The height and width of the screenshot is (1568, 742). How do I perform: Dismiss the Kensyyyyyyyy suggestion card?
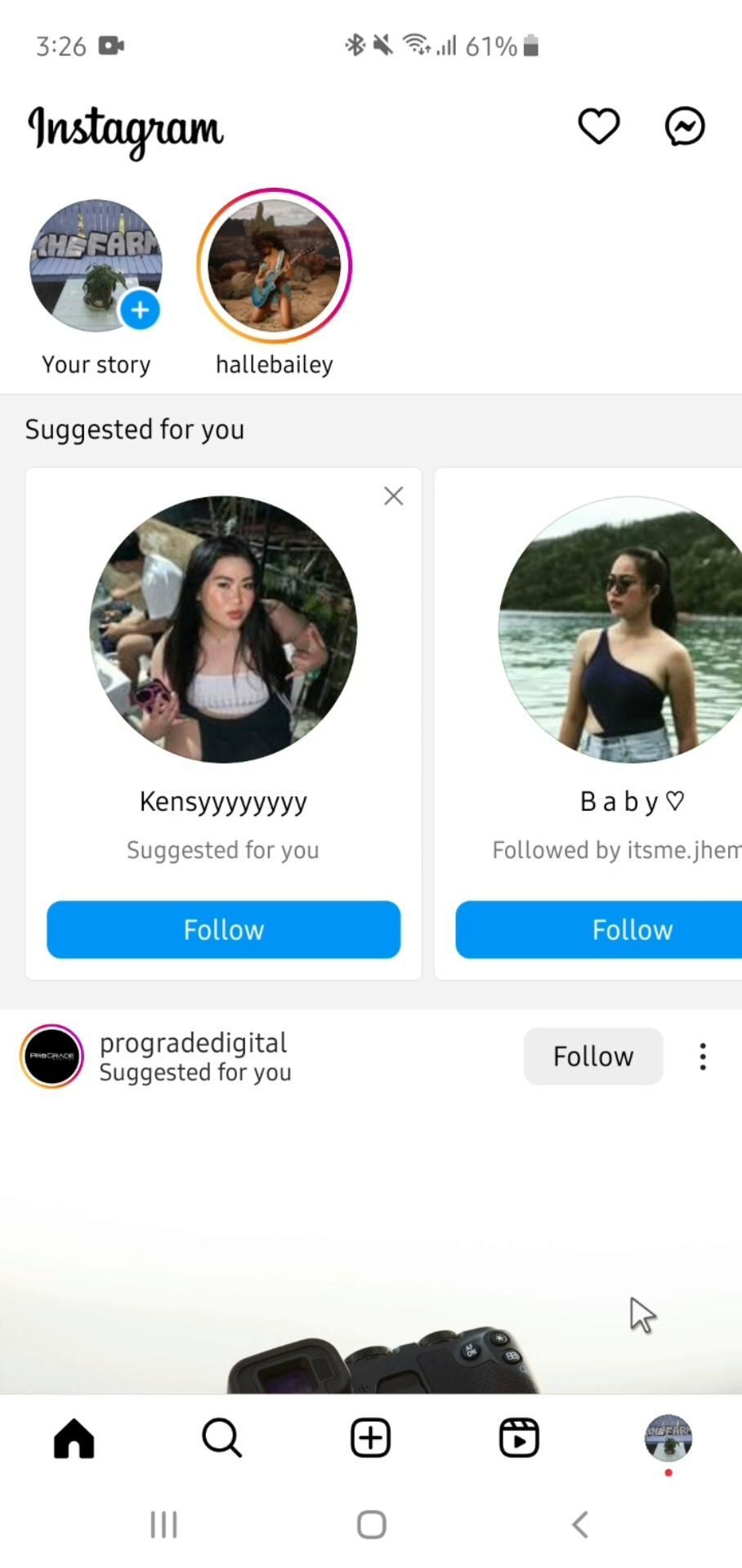[393, 497]
